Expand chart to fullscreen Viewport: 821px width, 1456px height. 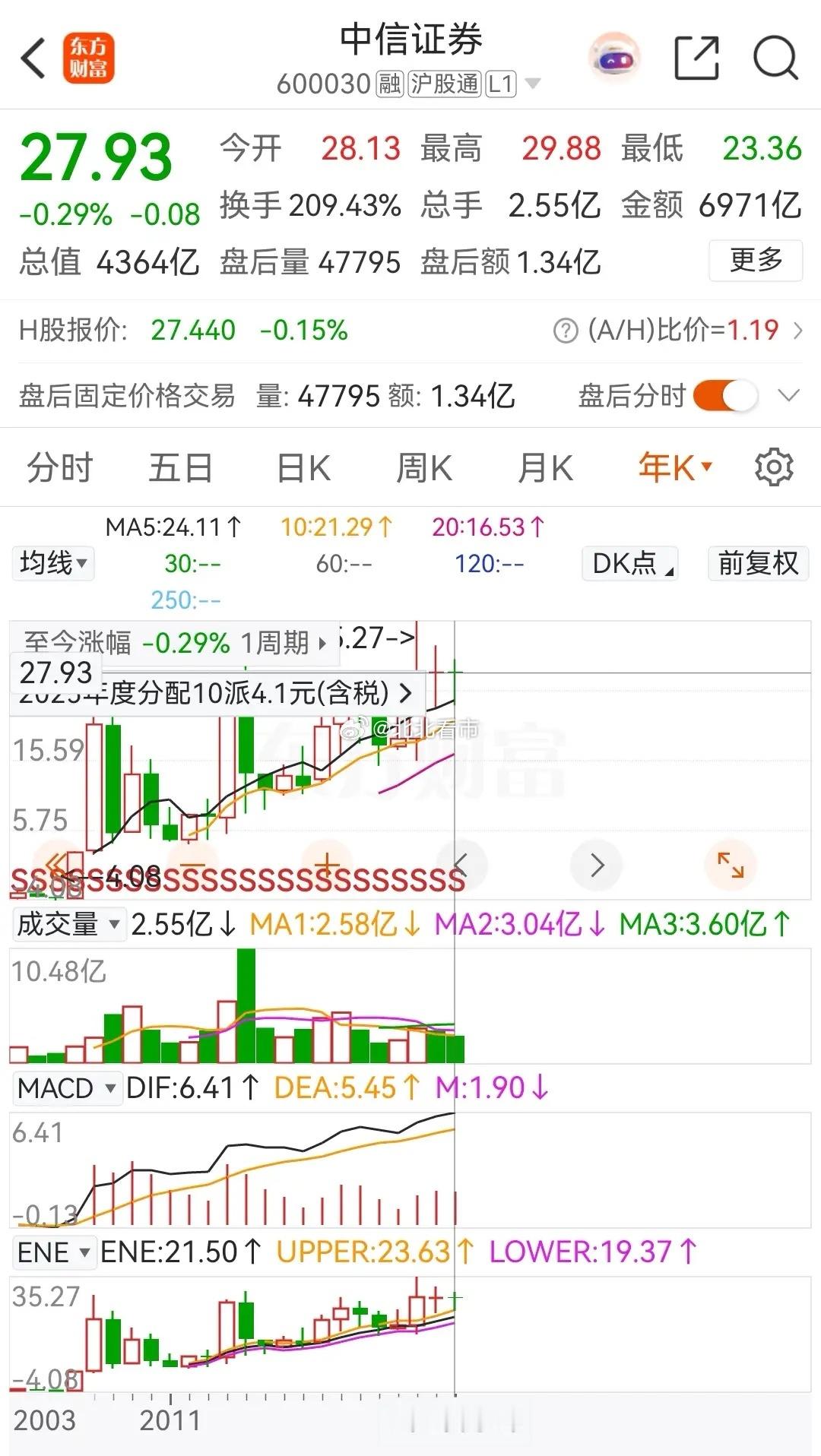point(731,865)
